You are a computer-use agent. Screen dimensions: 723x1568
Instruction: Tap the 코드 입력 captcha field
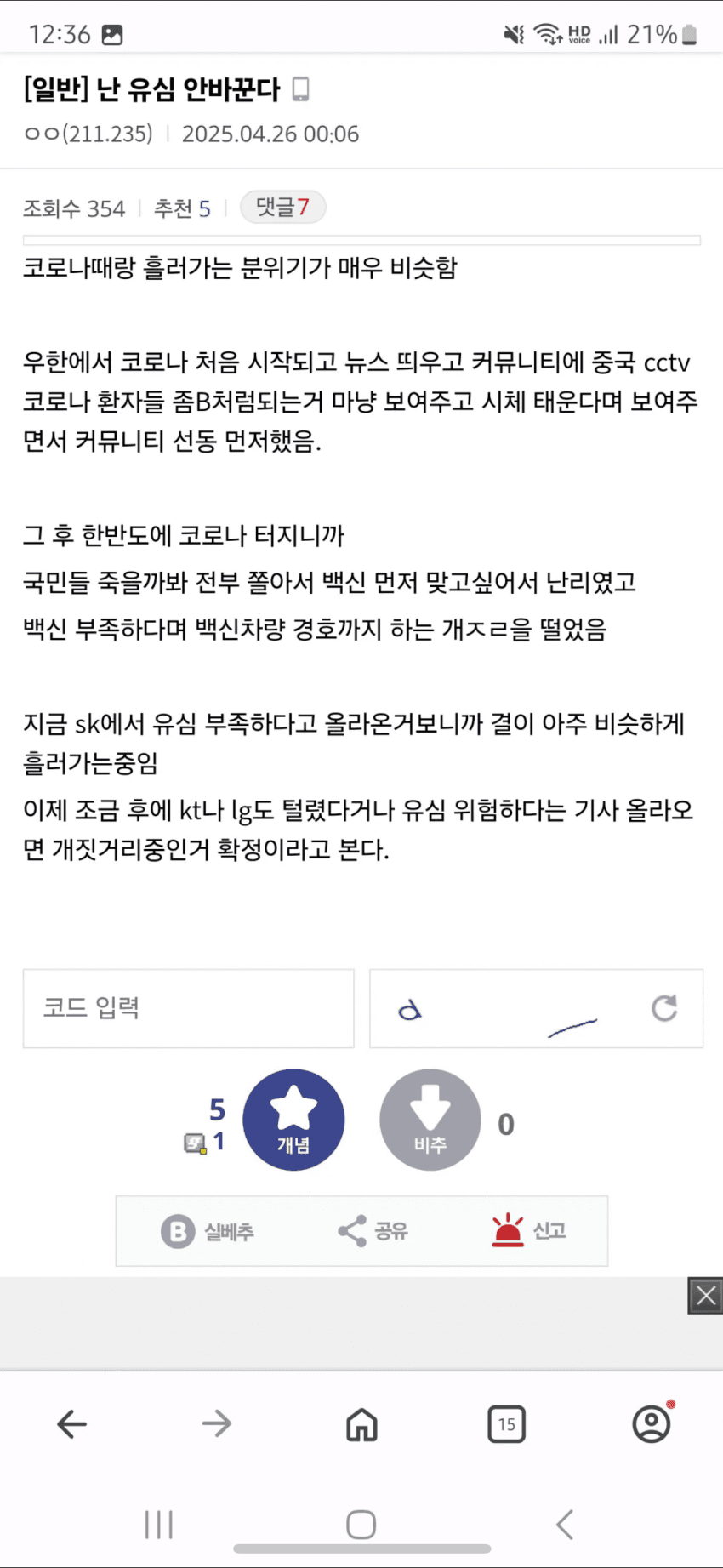188,1008
